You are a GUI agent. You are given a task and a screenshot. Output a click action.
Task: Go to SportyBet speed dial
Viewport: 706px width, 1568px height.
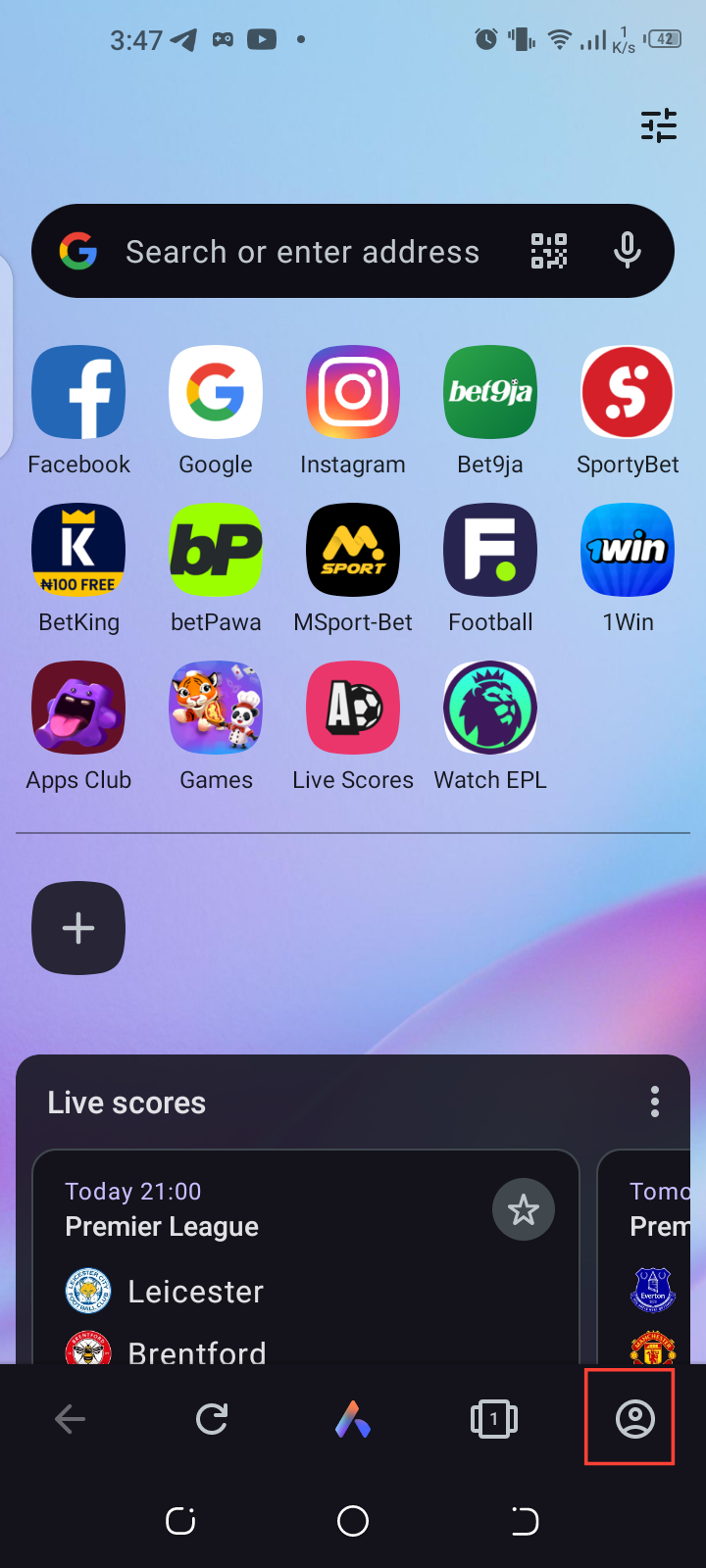628,392
